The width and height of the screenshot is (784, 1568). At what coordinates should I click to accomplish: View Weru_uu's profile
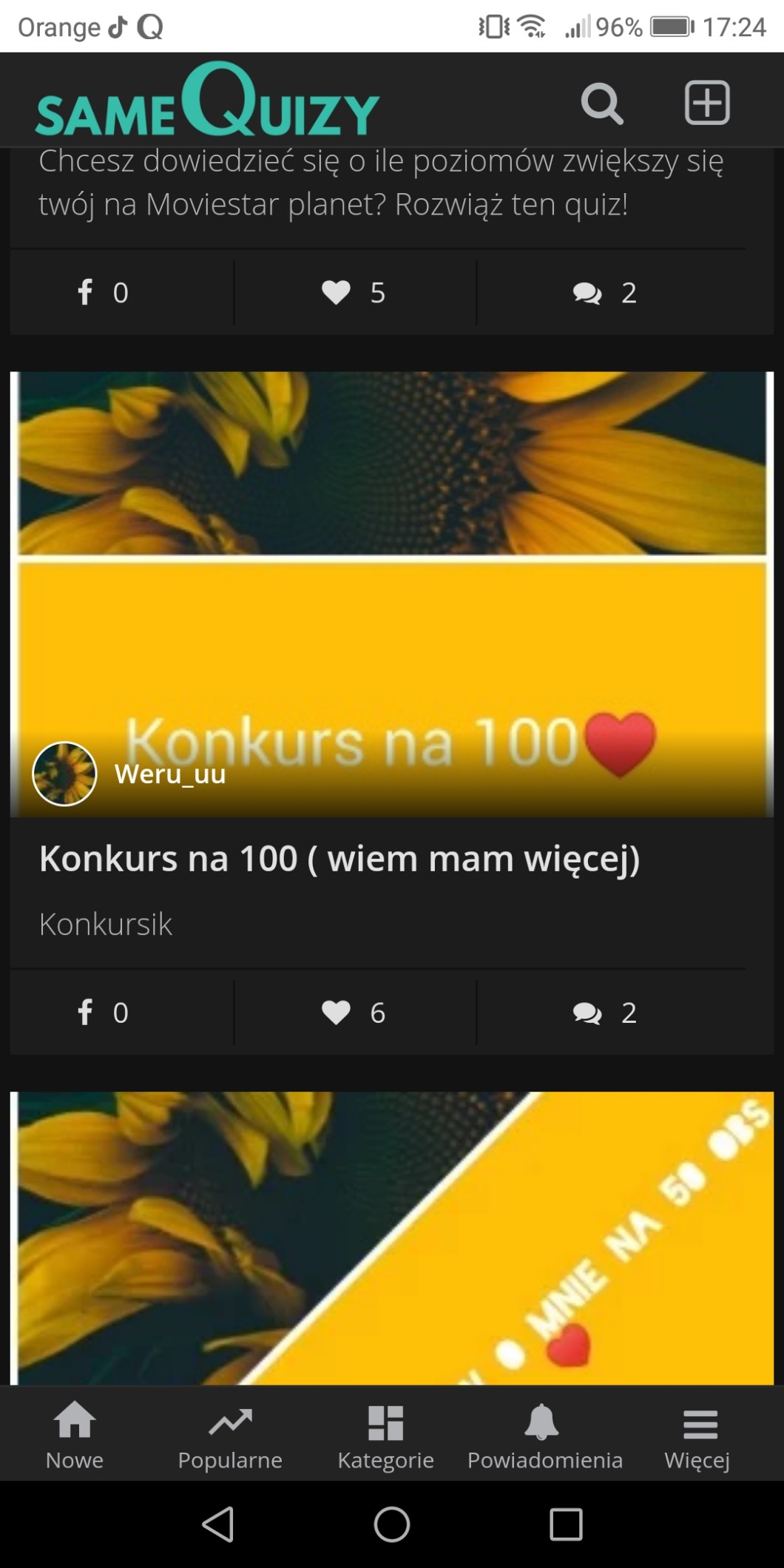point(169,774)
